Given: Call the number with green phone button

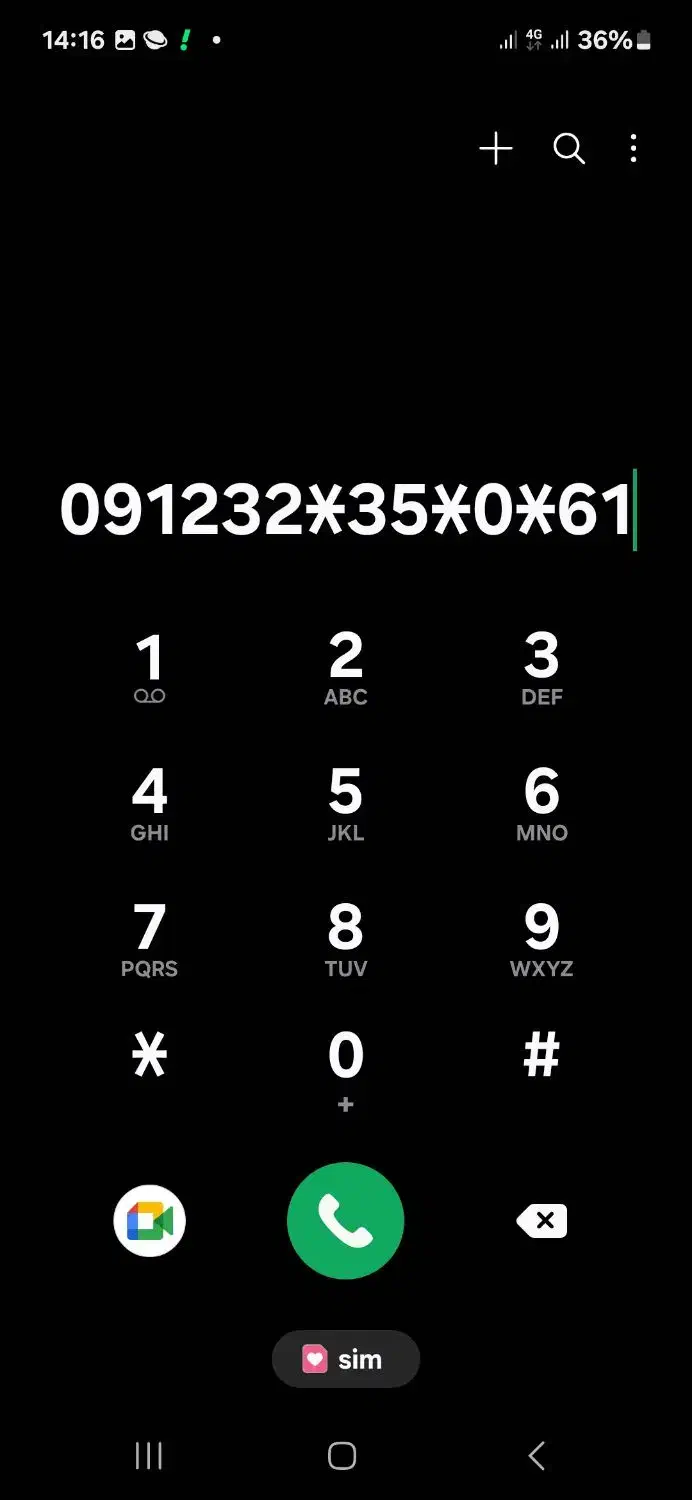Looking at the screenshot, I should tap(346, 1221).
